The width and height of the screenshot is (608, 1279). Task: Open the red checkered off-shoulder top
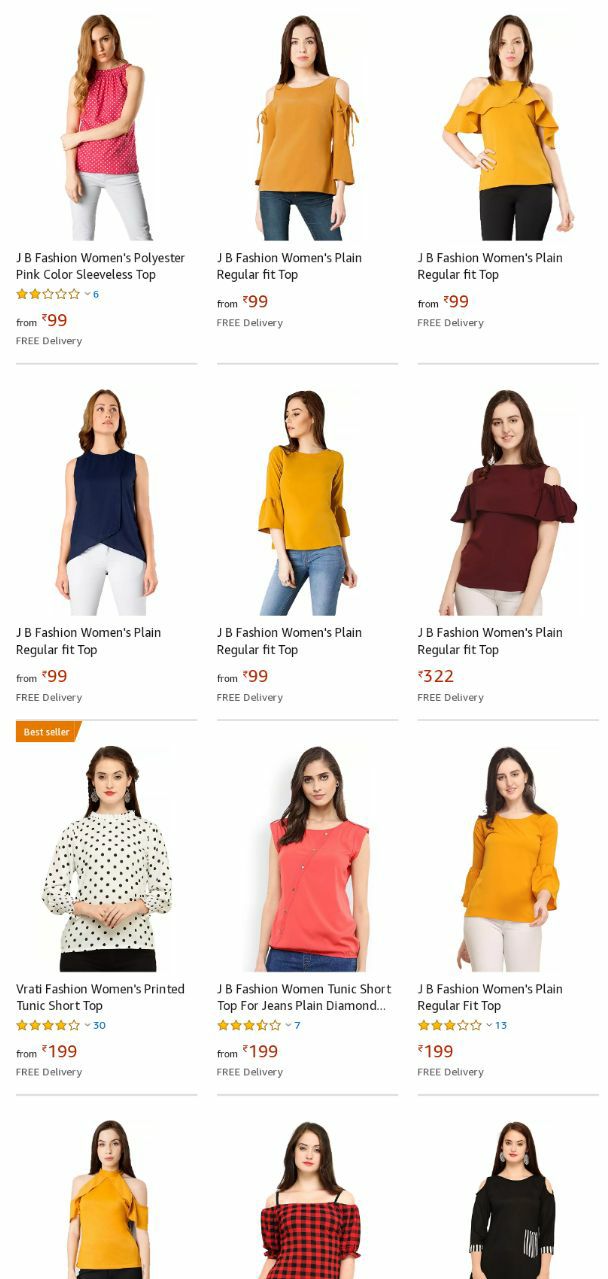[306, 1200]
